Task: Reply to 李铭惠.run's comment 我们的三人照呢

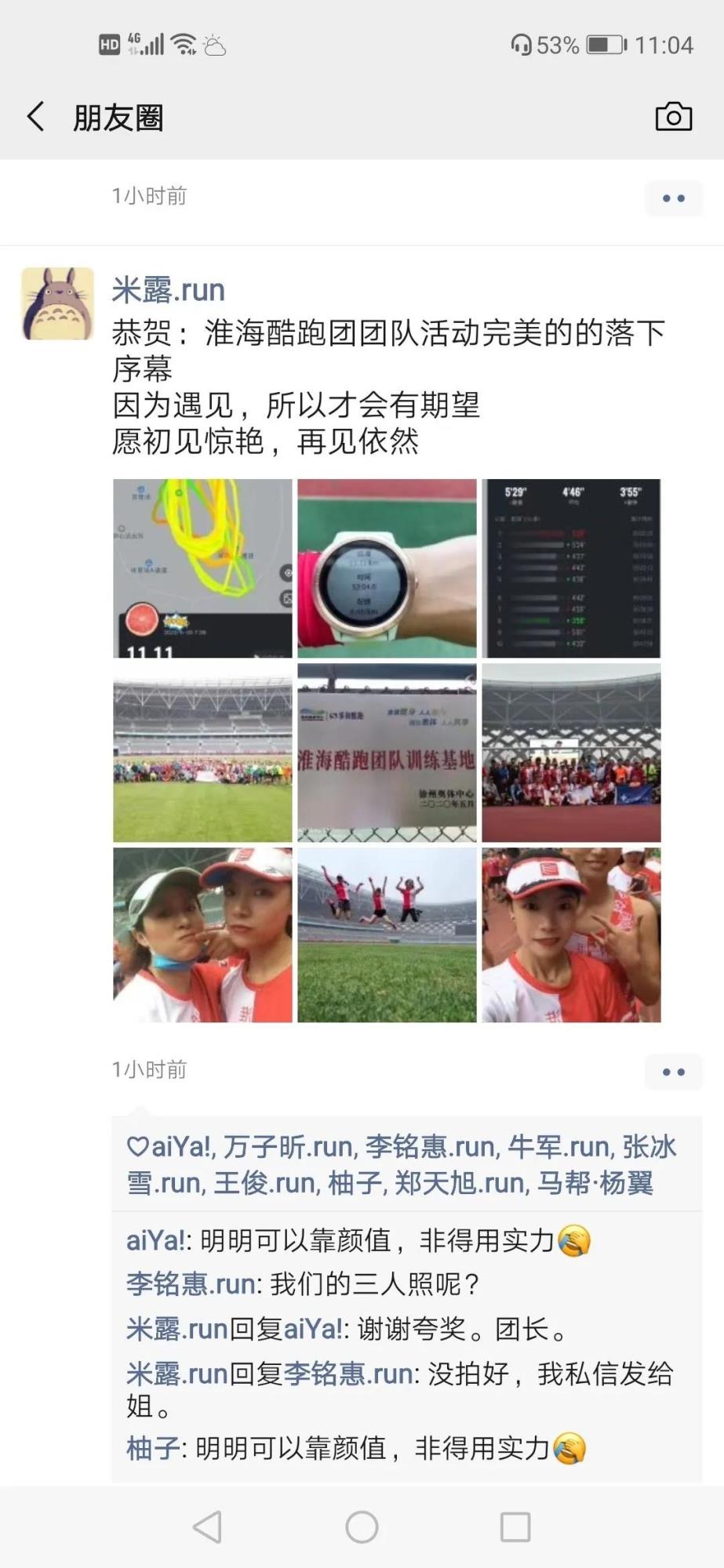Action: click(375, 1284)
